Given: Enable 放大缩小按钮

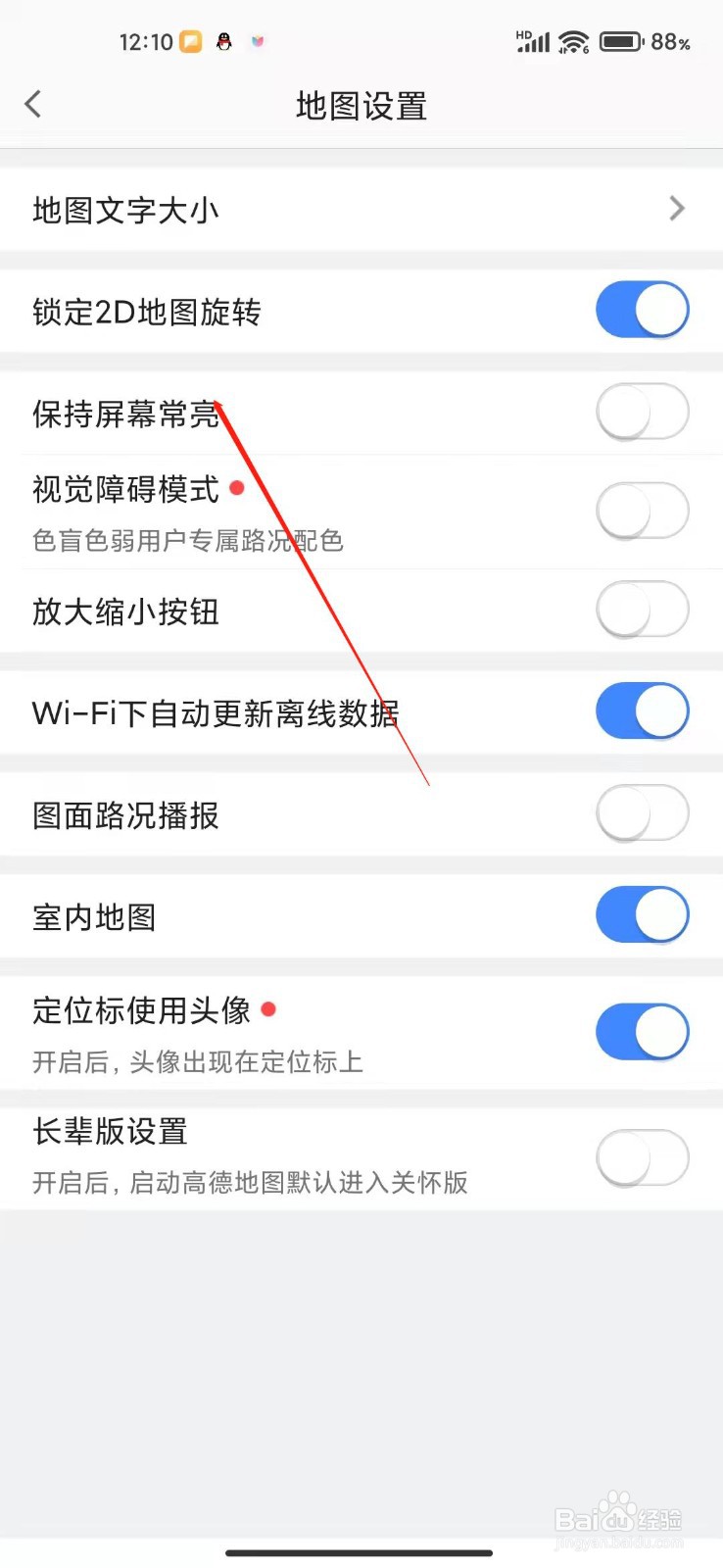Looking at the screenshot, I should (642, 609).
